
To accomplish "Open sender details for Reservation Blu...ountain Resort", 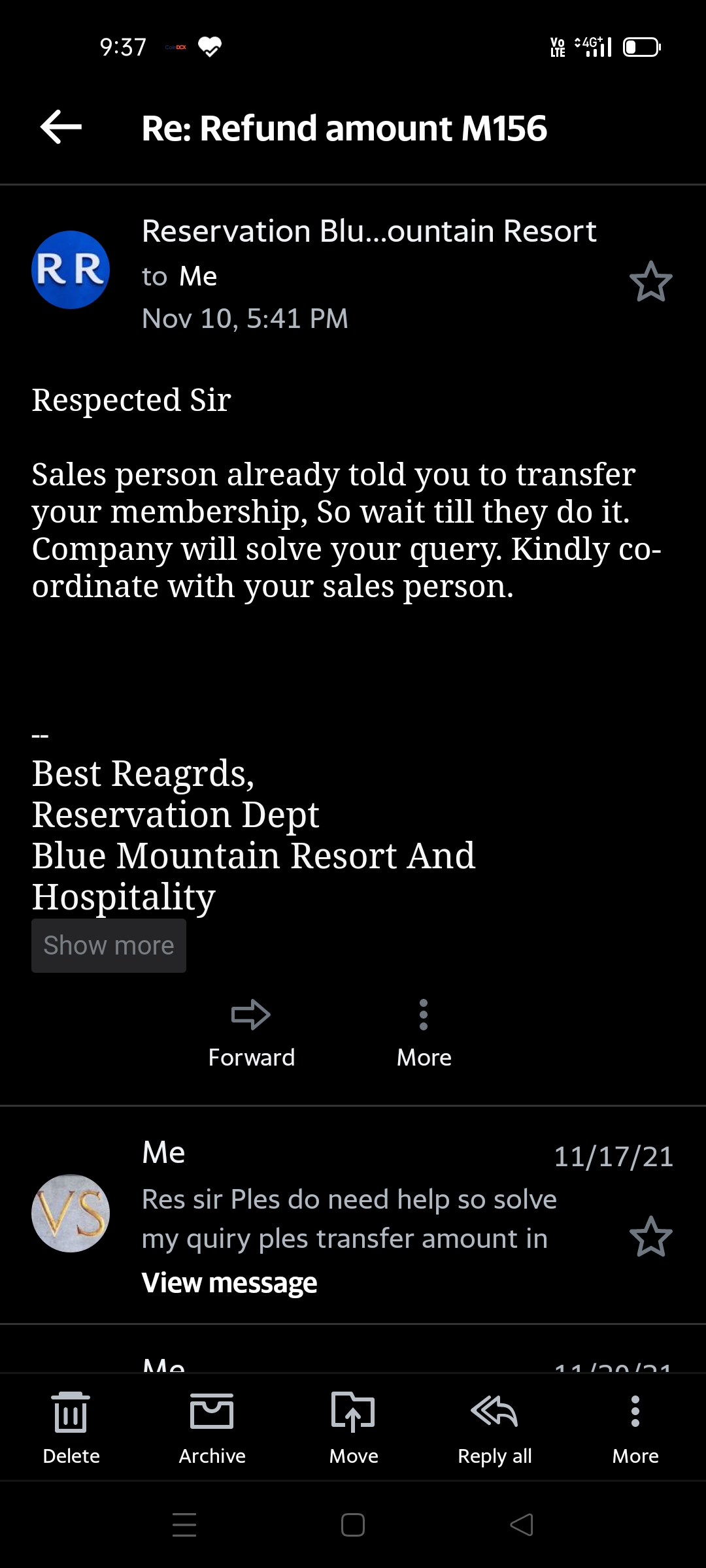I will [x=369, y=231].
